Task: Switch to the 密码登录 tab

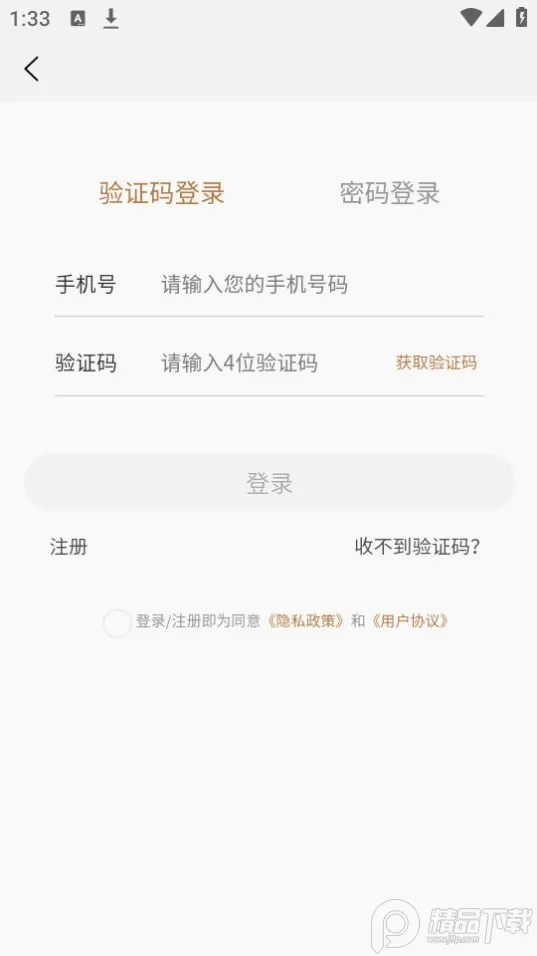Action: click(x=389, y=193)
